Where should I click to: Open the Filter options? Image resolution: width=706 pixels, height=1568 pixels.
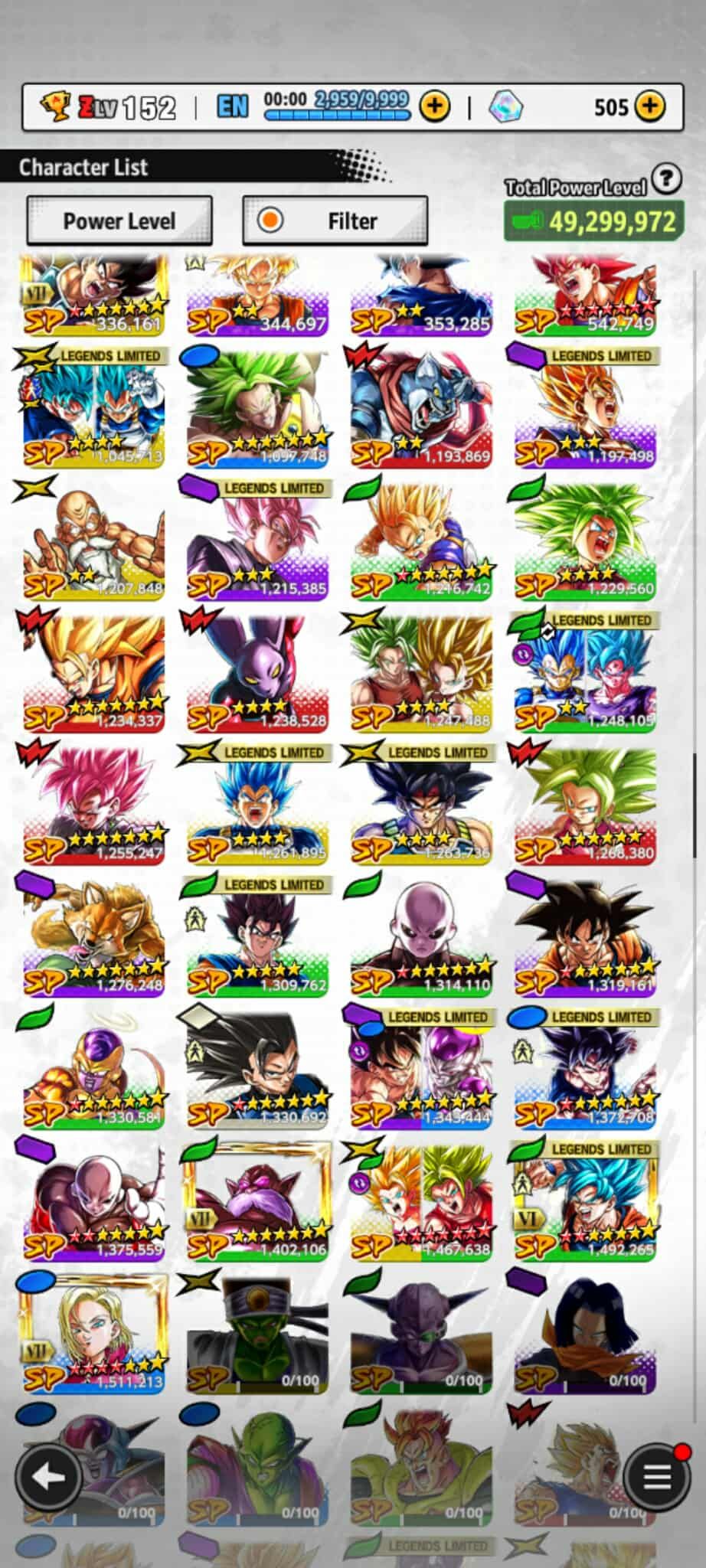coord(335,221)
